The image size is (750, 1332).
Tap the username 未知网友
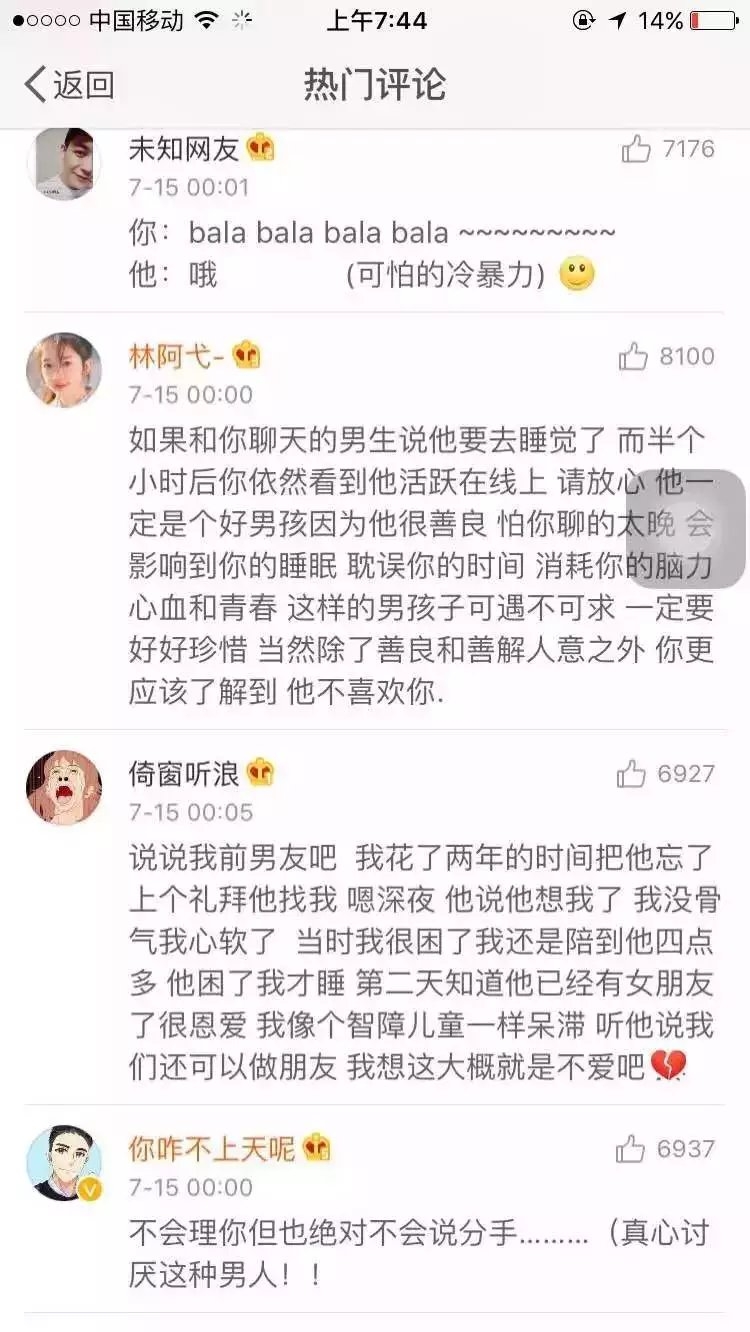[x=184, y=148]
